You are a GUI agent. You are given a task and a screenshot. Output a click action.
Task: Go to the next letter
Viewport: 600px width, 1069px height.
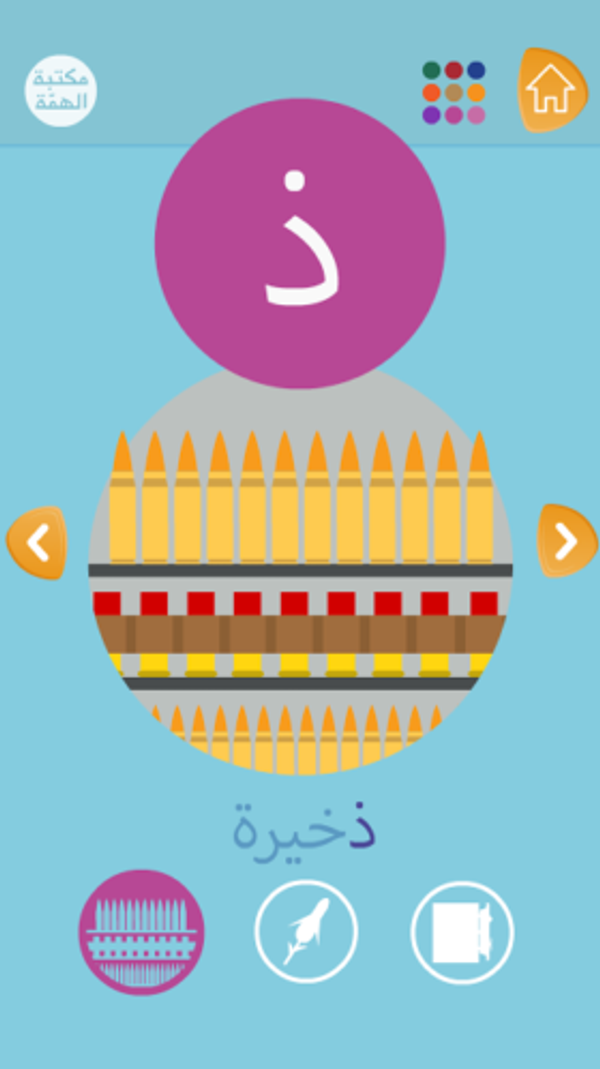pyautogui.click(x=566, y=541)
